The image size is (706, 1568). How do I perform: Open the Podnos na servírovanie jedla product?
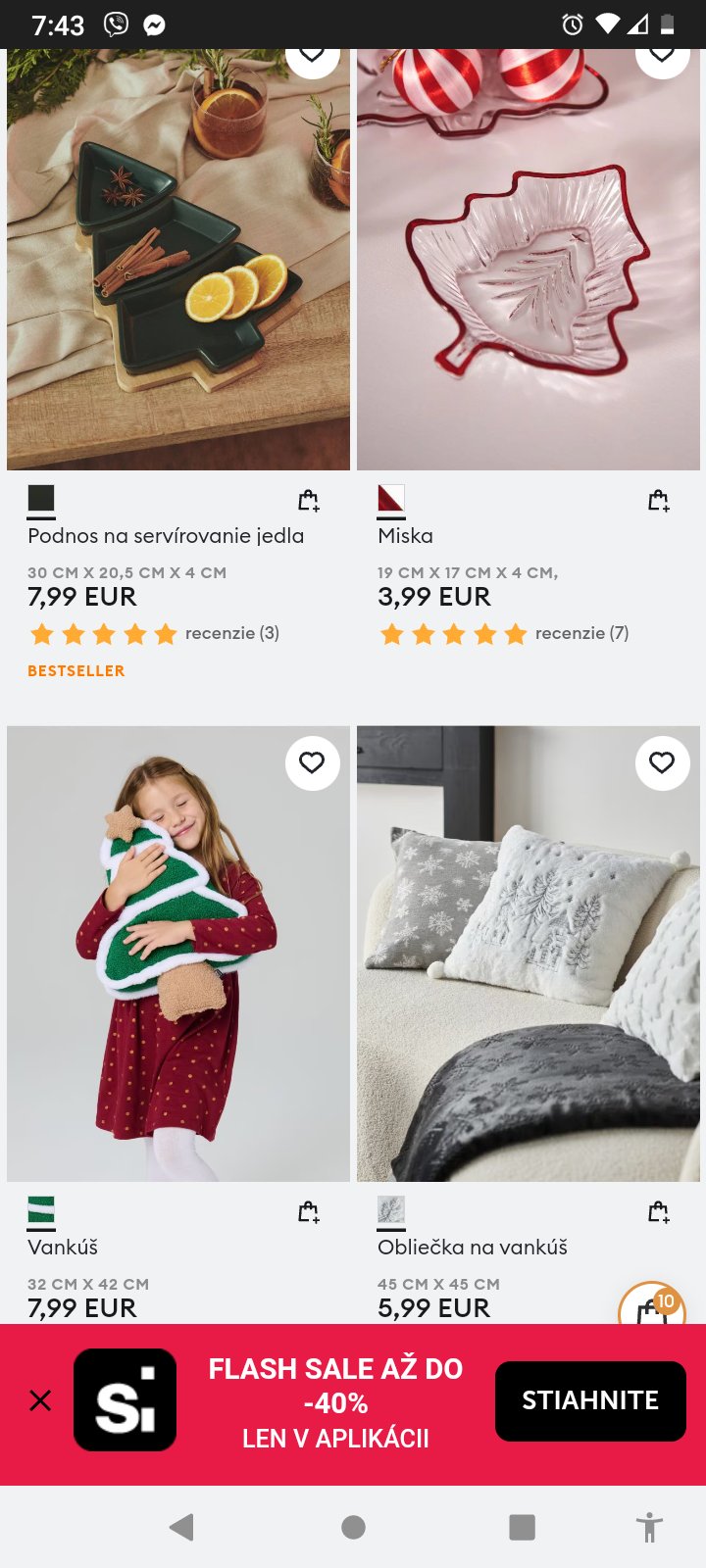point(178,260)
